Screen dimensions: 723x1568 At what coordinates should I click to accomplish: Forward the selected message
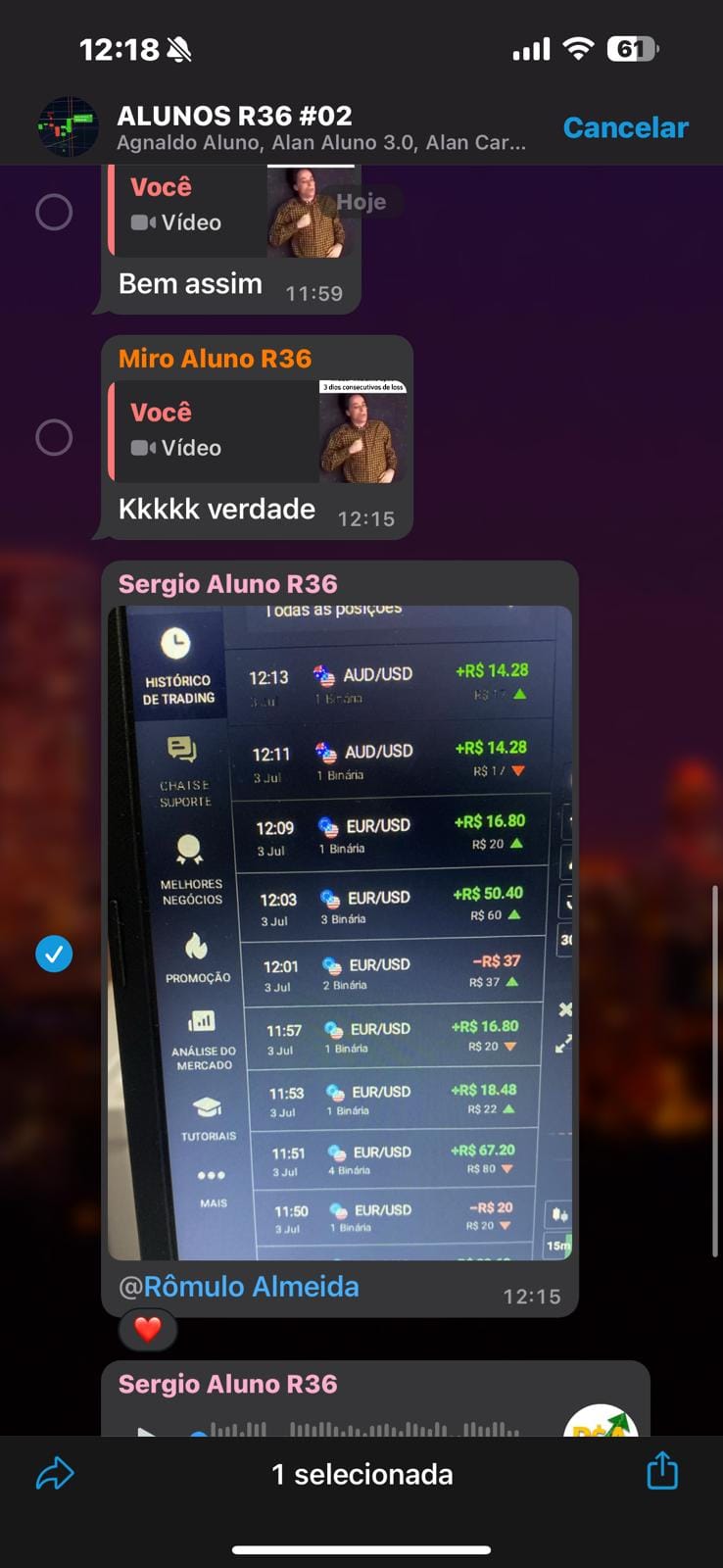[x=55, y=1473]
